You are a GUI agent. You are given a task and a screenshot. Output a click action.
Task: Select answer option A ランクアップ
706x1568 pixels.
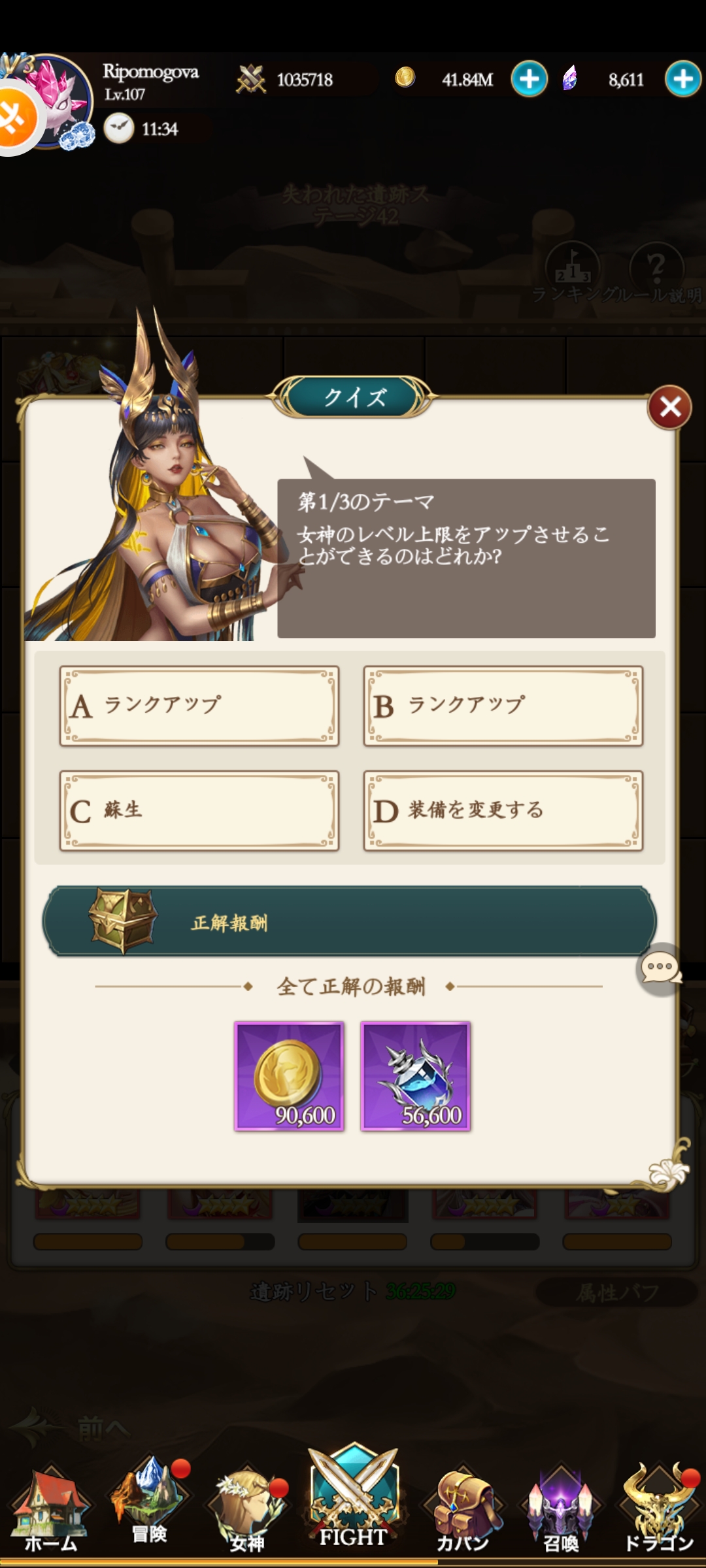click(199, 706)
